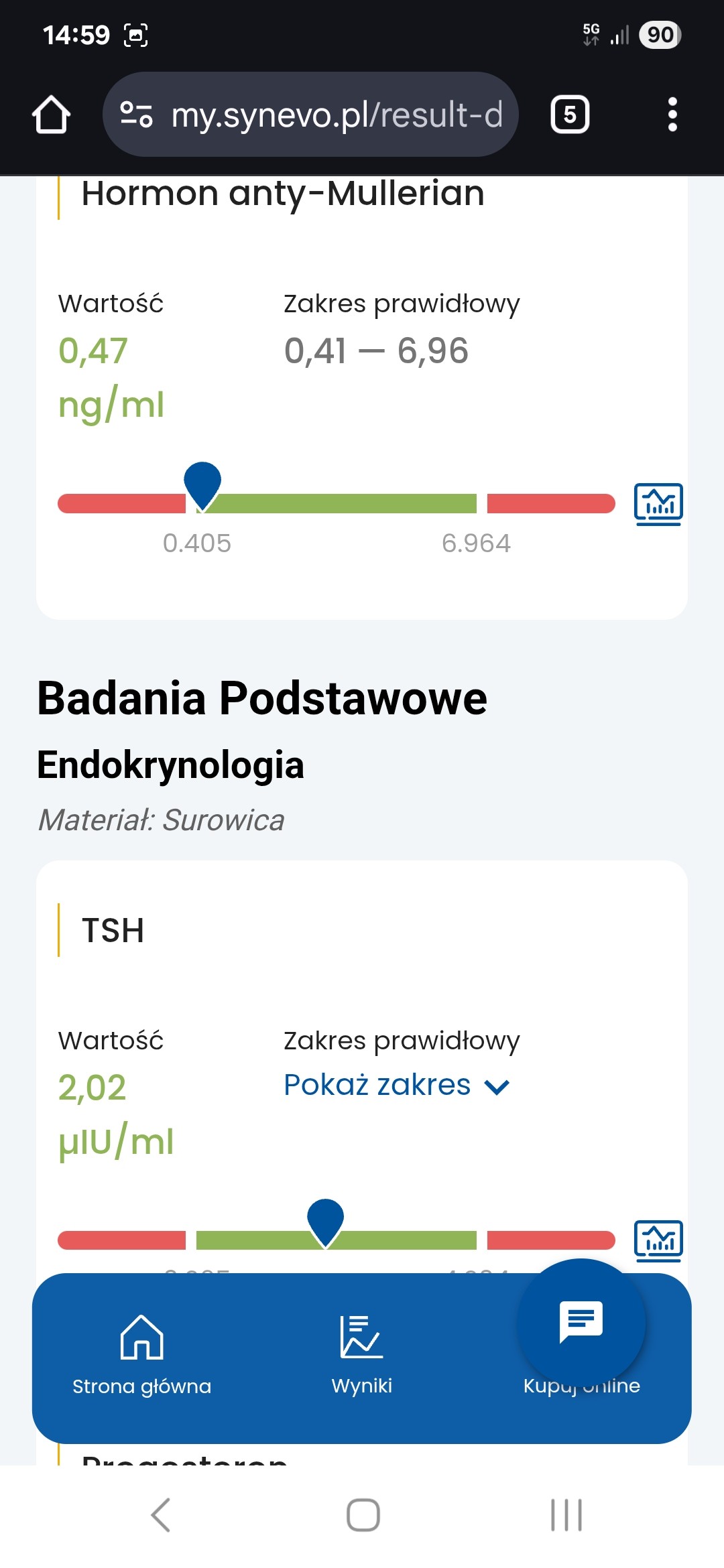
Task: Go back with the system back button
Action: click(161, 1514)
